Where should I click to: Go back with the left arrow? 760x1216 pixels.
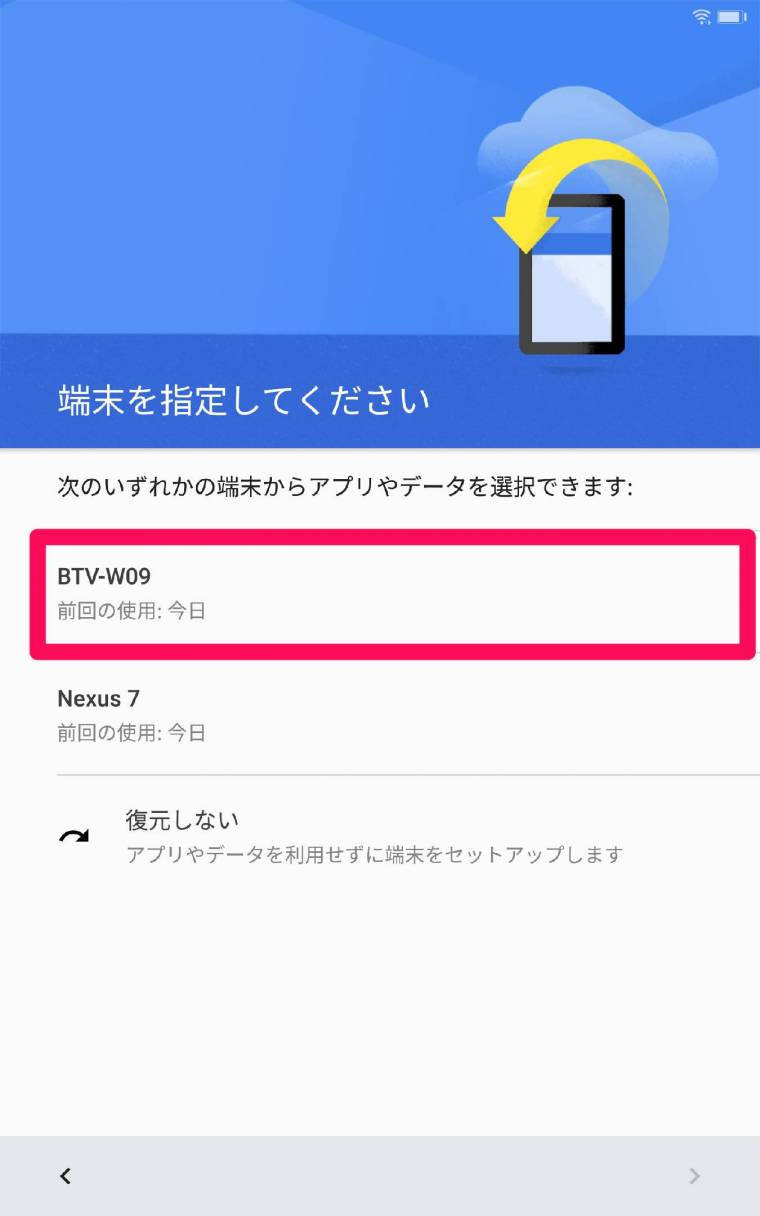pos(66,1176)
